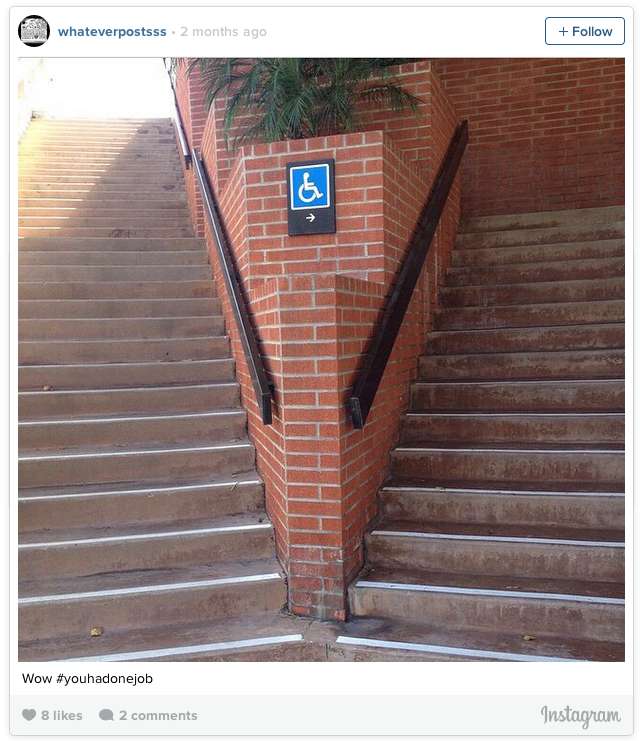Open the Instagram logo link

point(581,715)
